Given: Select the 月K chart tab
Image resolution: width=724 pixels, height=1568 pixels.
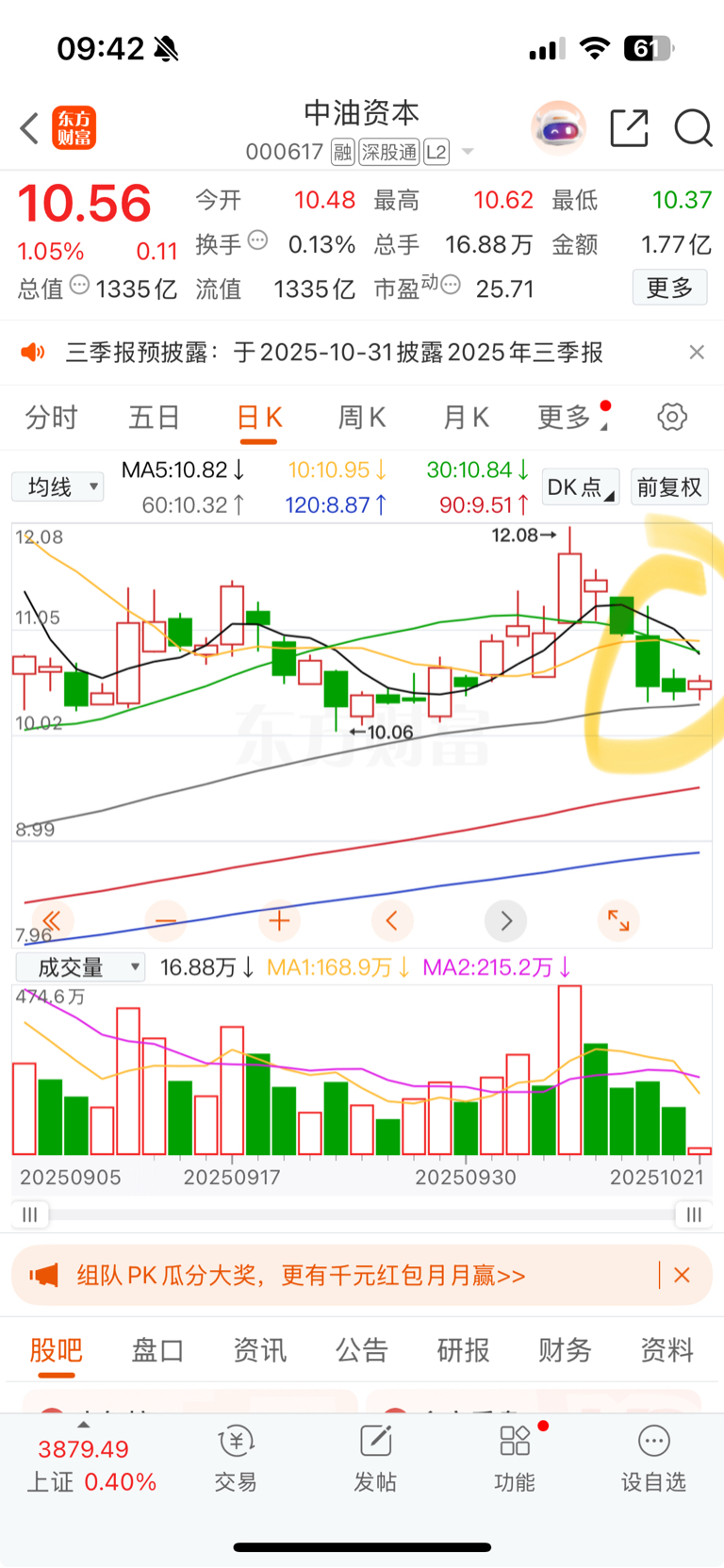Looking at the screenshot, I should pyautogui.click(x=466, y=417).
